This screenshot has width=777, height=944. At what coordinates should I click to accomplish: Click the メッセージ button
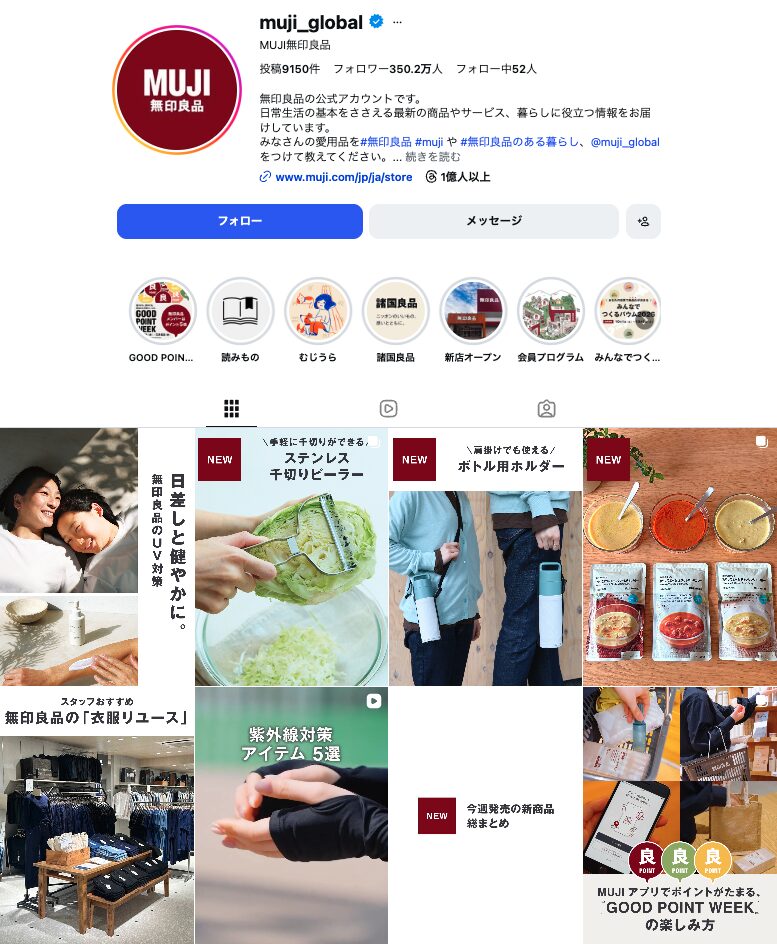493,221
